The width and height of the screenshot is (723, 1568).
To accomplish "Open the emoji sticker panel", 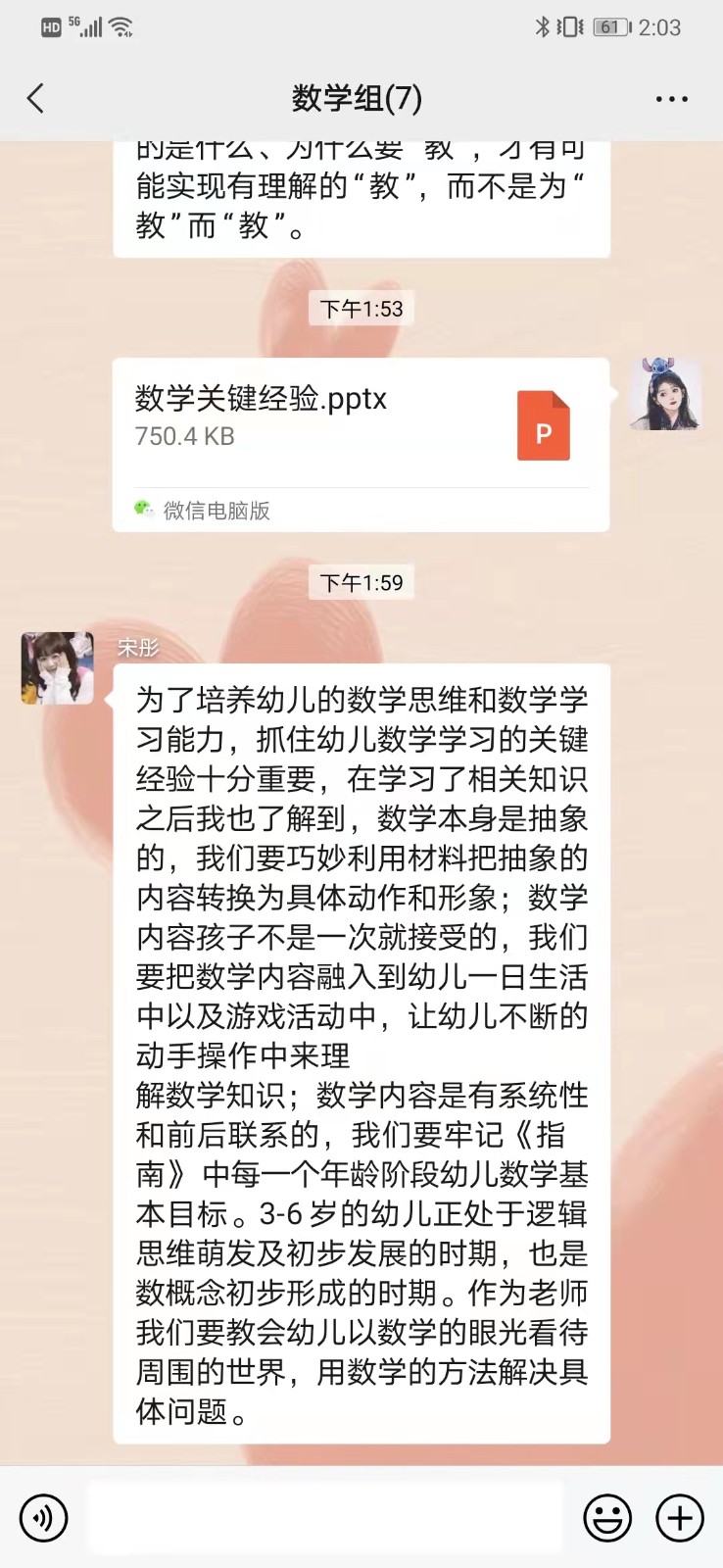I will pyautogui.click(x=607, y=1518).
